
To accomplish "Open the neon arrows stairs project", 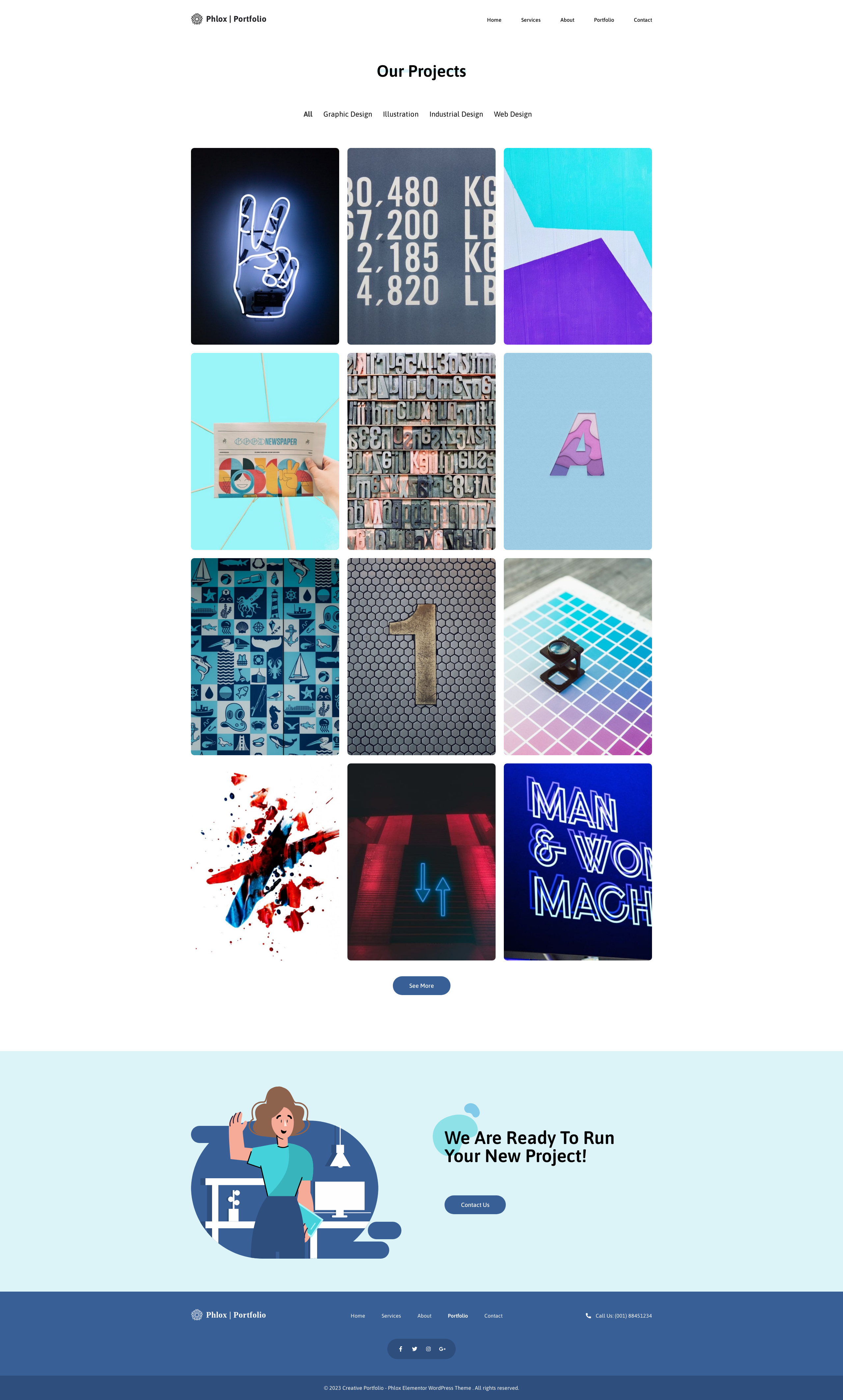I will pos(421,861).
